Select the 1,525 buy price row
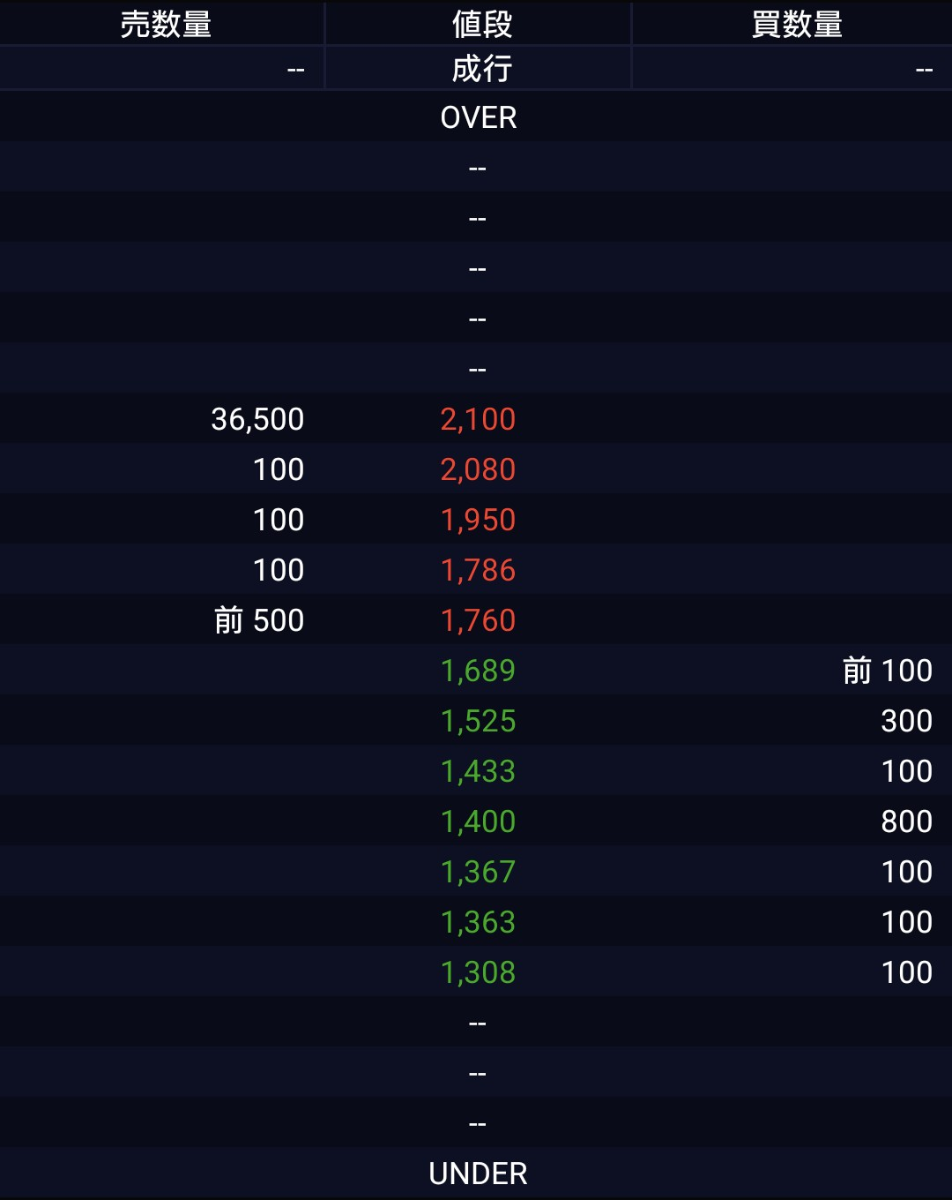Viewport: 952px width, 1200px height. (478, 721)
